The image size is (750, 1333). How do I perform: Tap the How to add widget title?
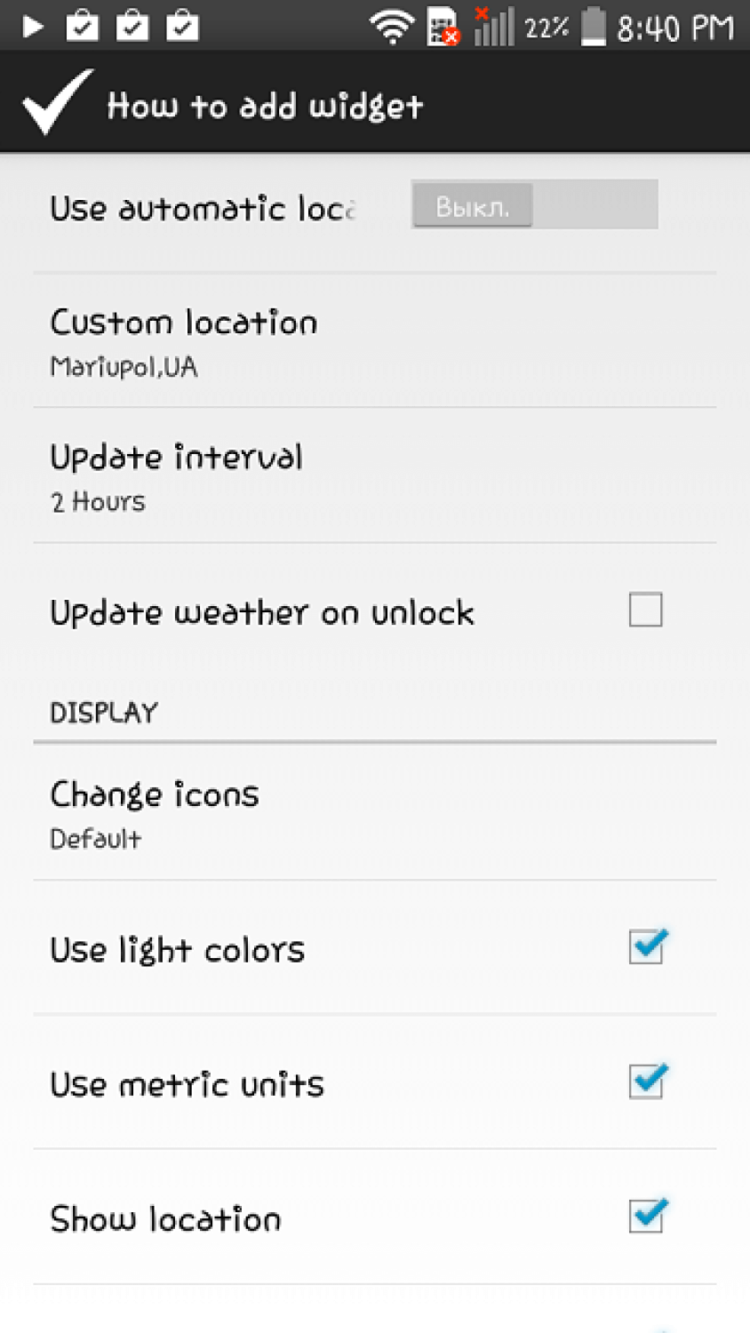pyautogui.click(x=265, y=104)
